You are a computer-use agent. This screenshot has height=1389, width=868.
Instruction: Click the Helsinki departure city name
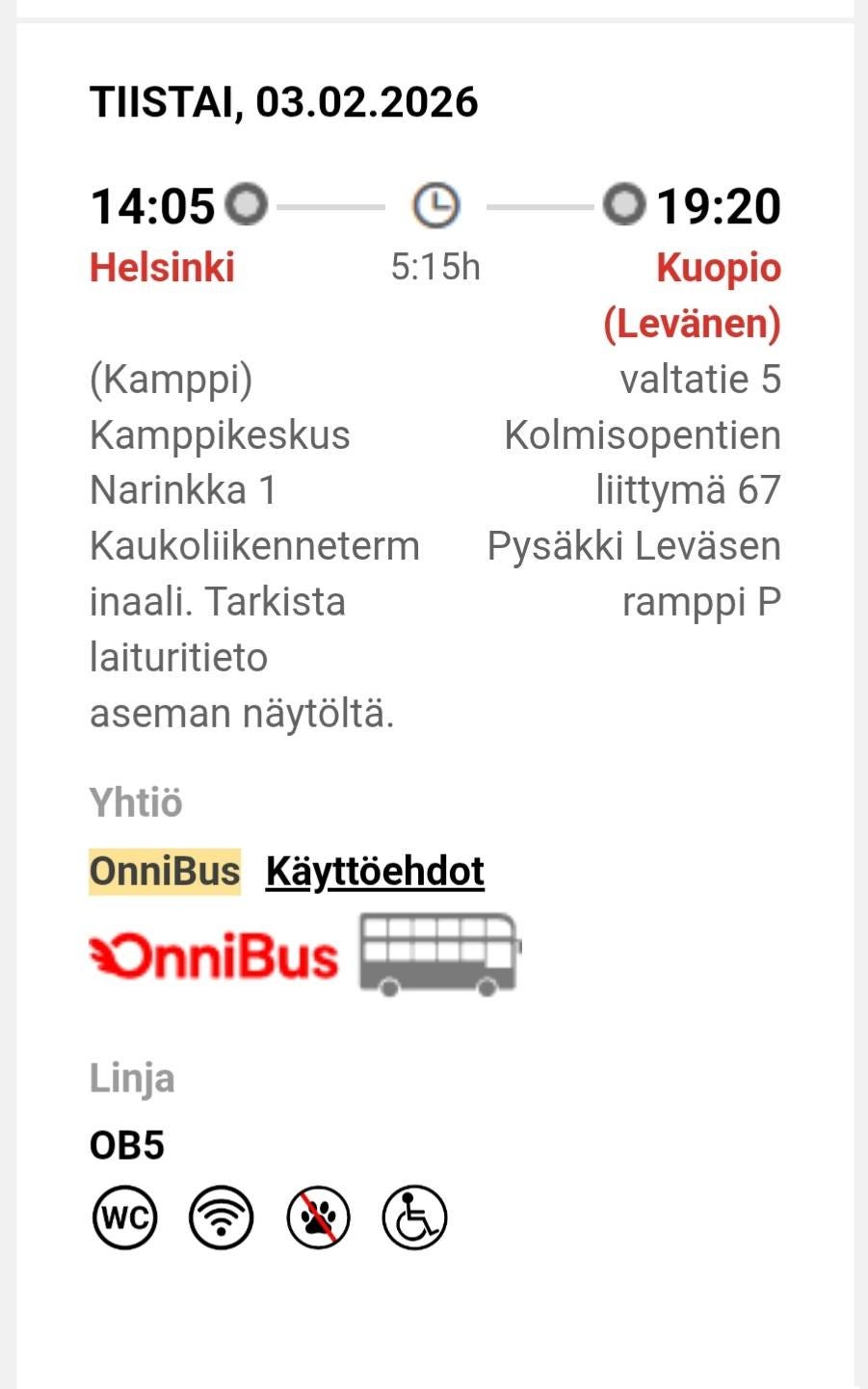coord(161,268)
